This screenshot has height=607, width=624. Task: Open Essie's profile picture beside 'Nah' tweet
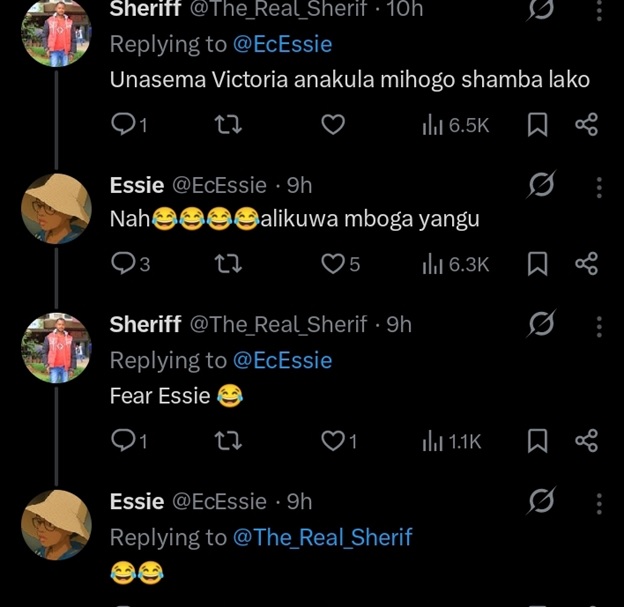point(56,209)
